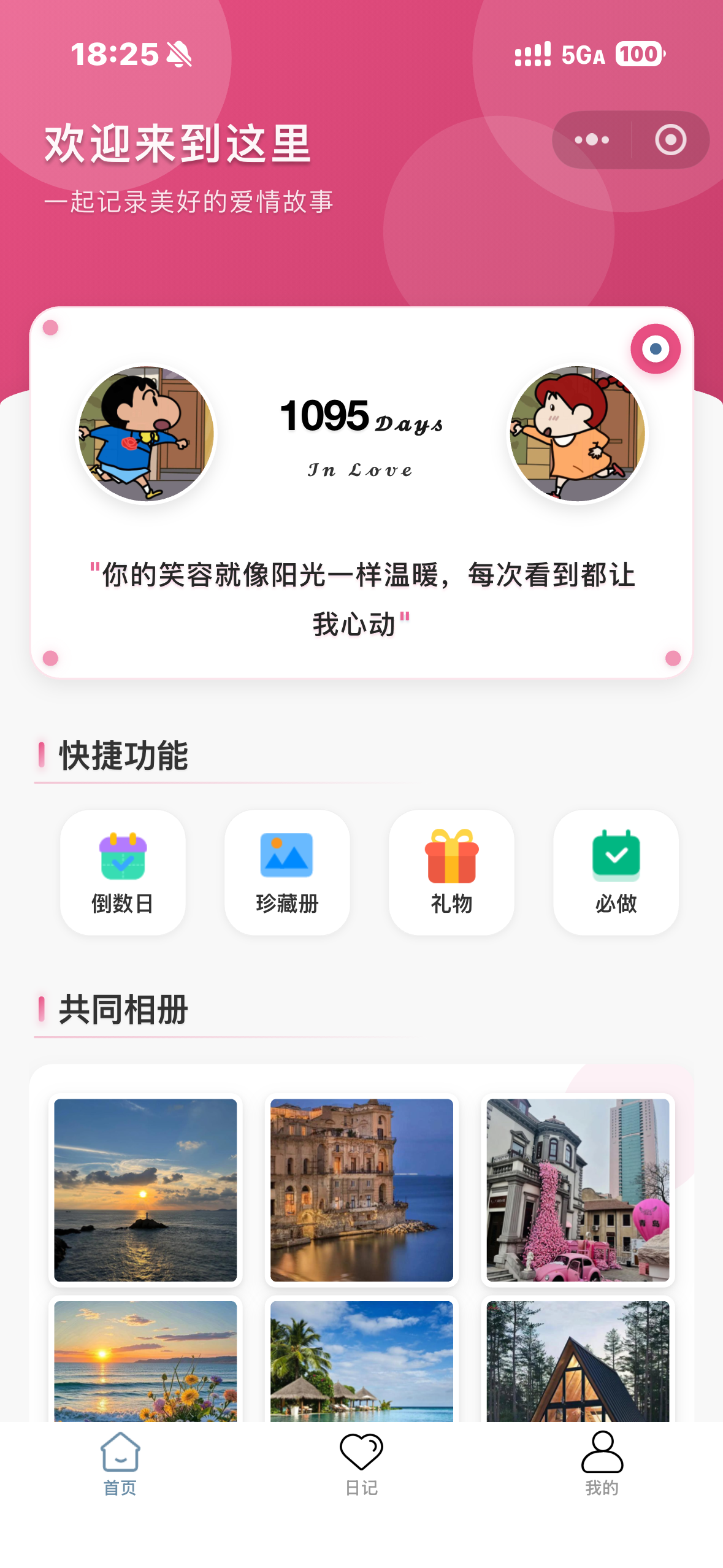723x1568 pixels.
Task: View the beach sunset with flowers photo
Action: [x=145, y=1360]
